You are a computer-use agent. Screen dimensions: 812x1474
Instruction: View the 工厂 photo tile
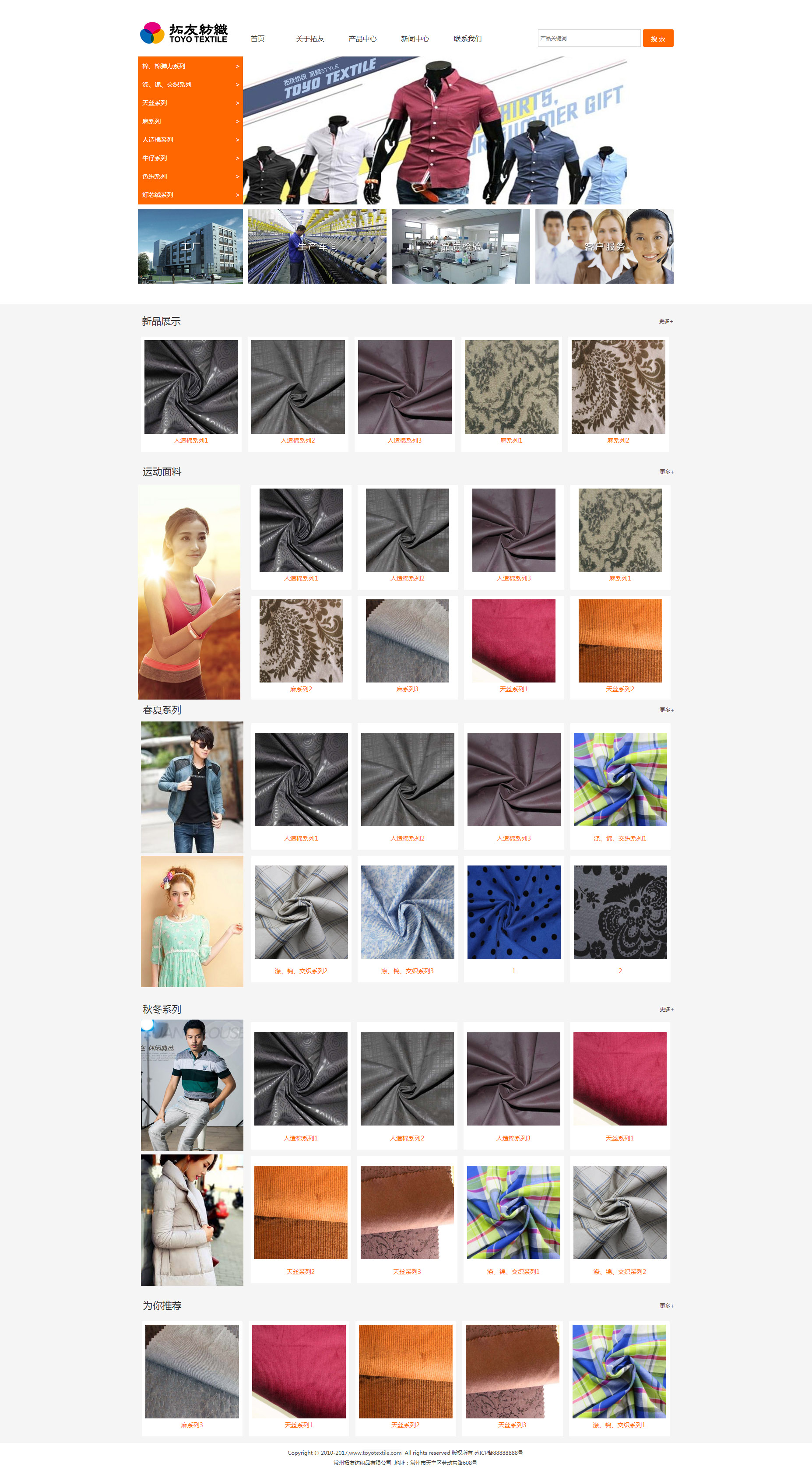pyautogui.click(x=190, y=246)
